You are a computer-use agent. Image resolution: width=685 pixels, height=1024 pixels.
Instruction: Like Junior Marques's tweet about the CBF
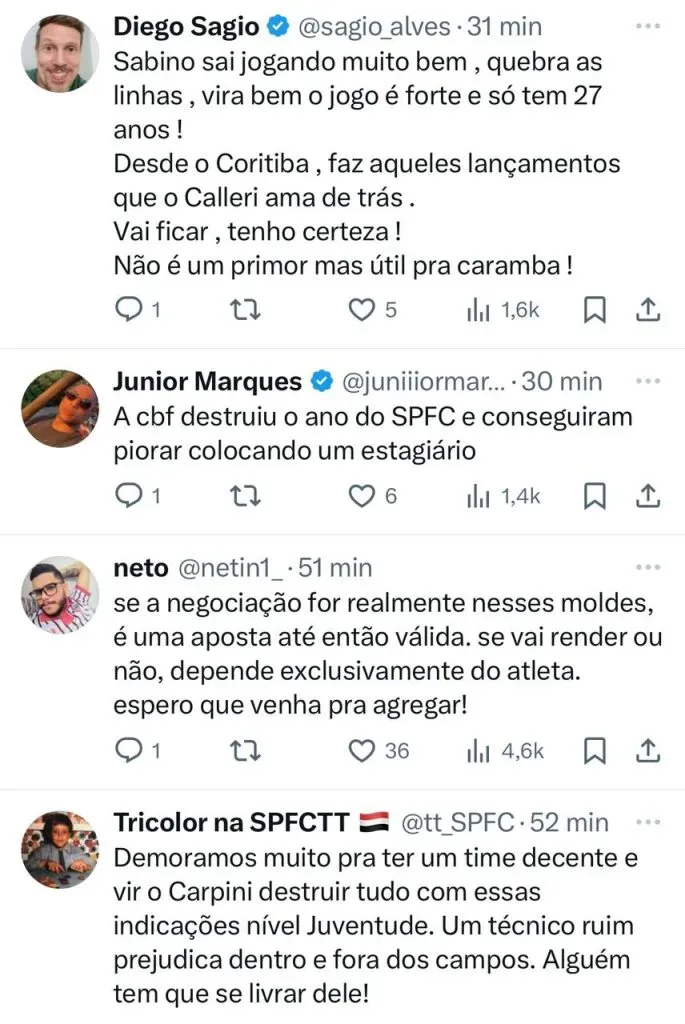click(x=360, y=494)
